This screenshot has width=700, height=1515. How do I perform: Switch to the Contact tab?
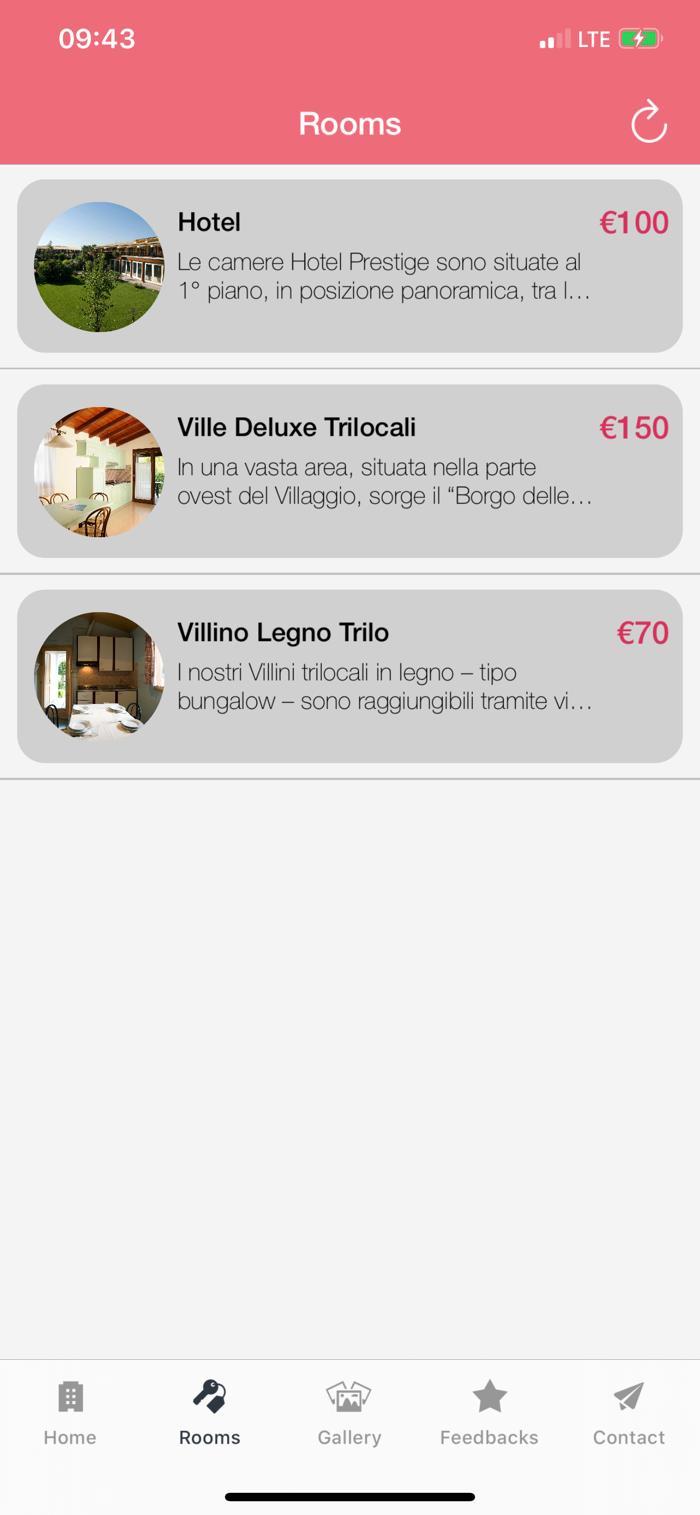pos(629,1413)
